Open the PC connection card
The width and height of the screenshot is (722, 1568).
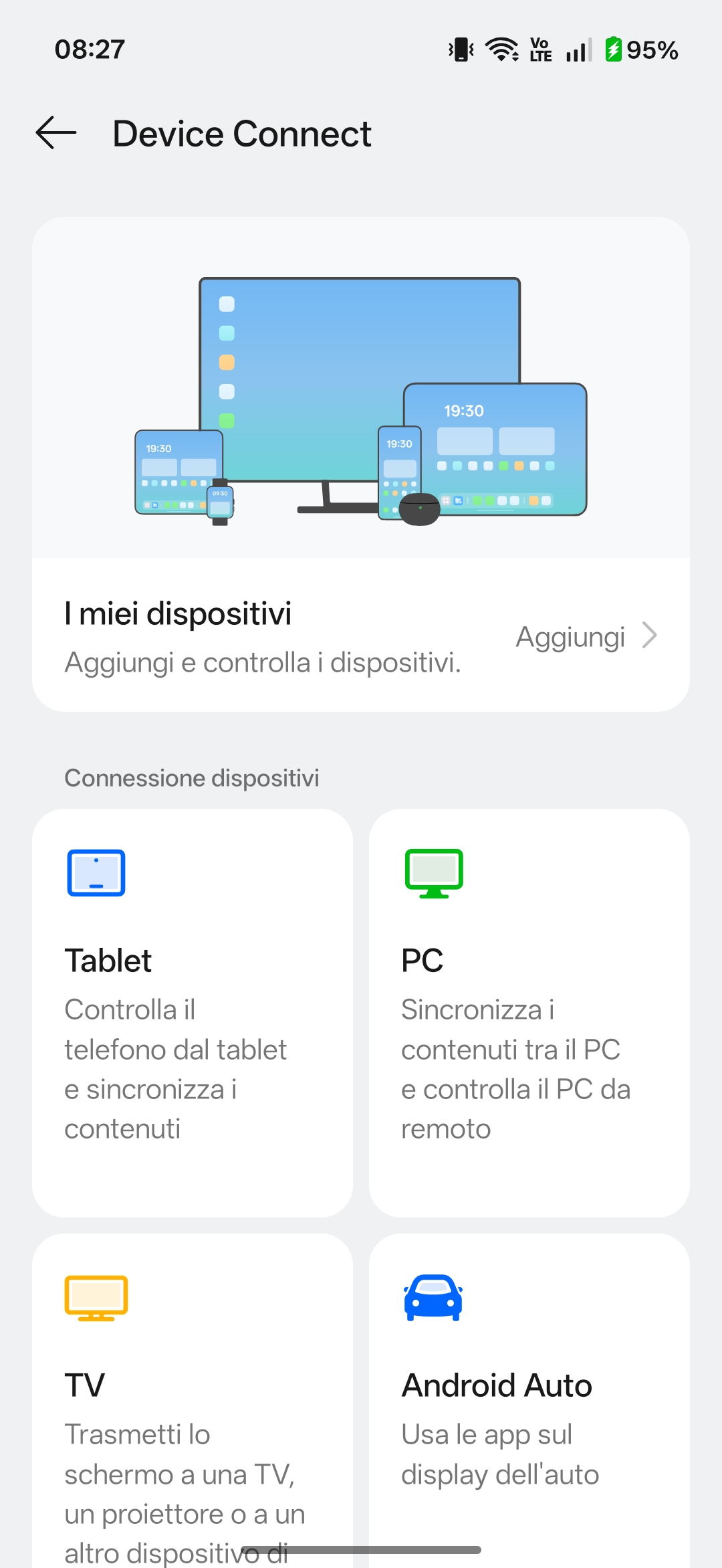[529, 1012]
